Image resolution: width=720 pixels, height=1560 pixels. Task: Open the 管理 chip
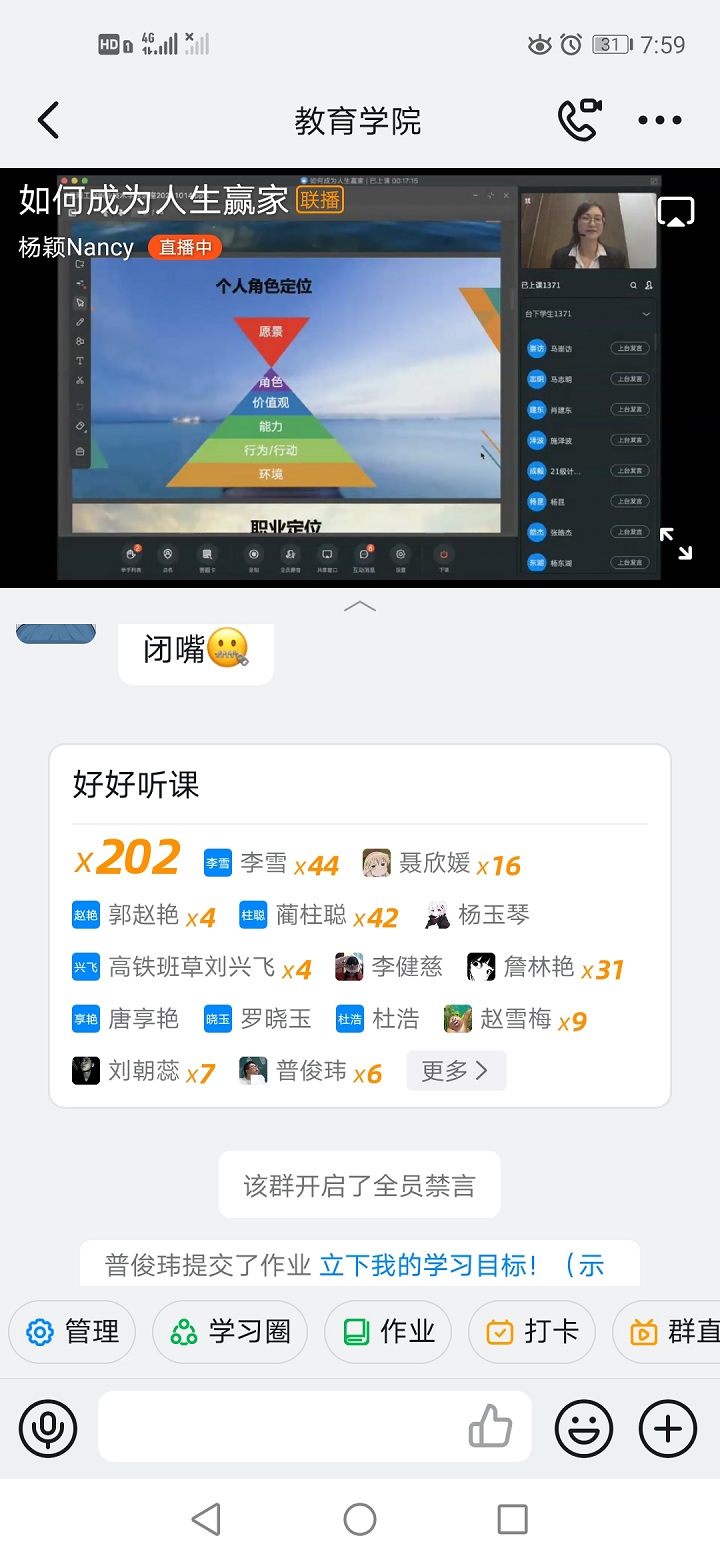(x=72, y=1332)
